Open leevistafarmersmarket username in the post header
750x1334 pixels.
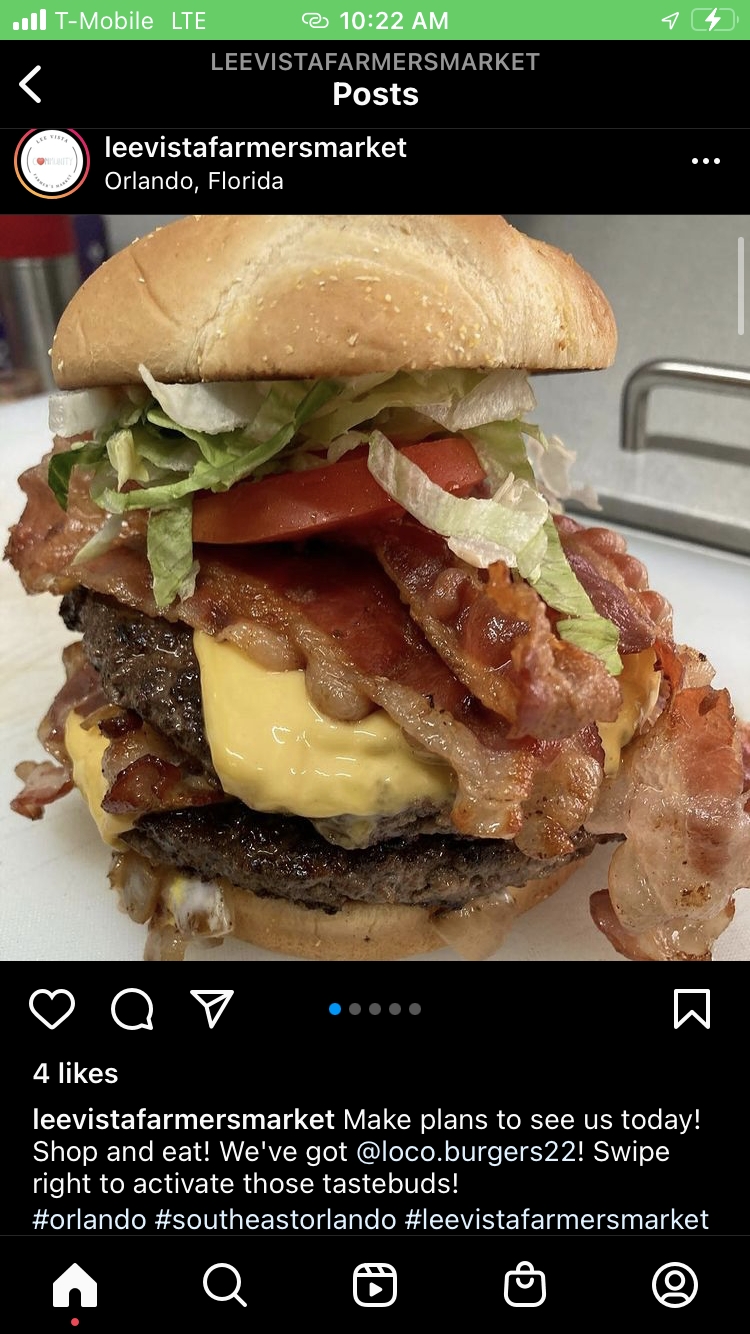(255, 148)
